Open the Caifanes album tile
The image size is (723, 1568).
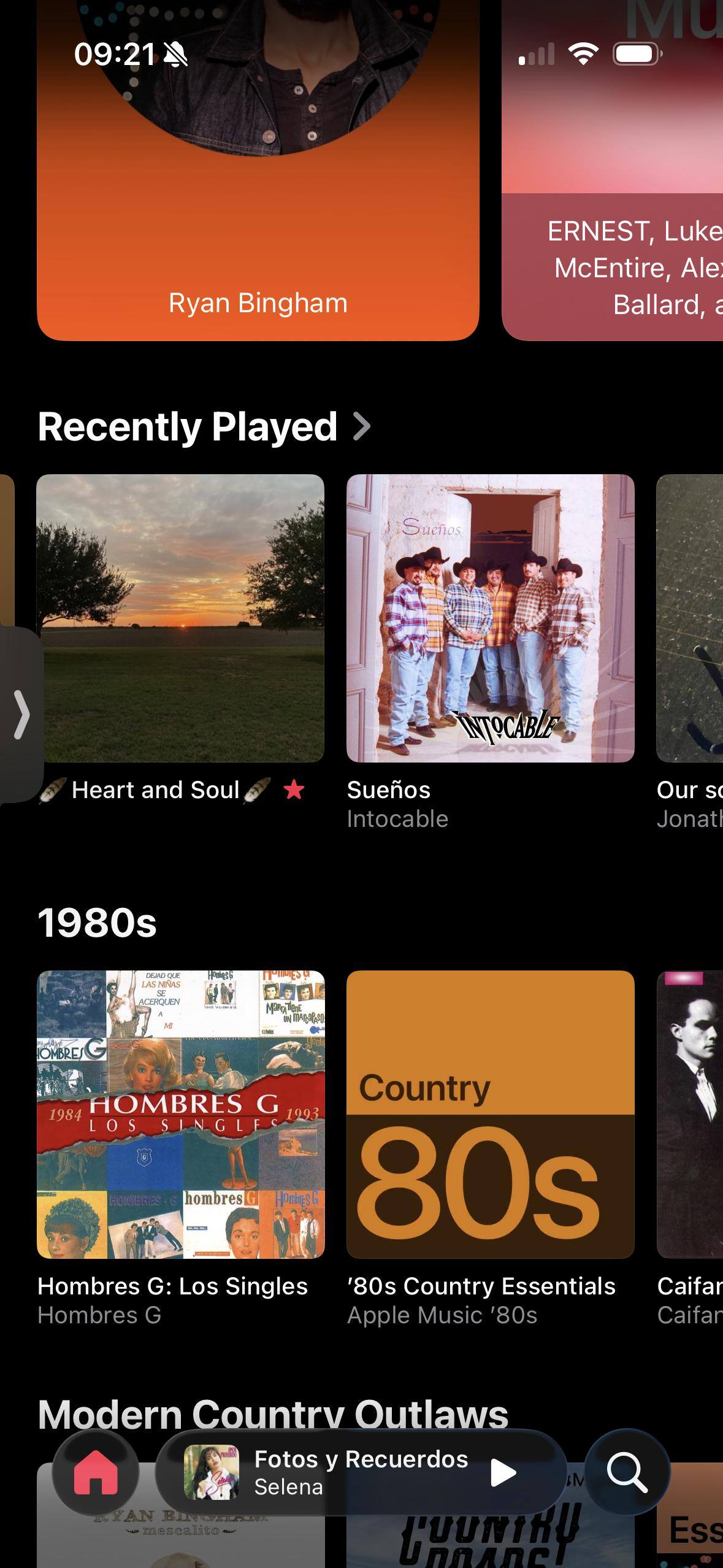point(690,1115)
